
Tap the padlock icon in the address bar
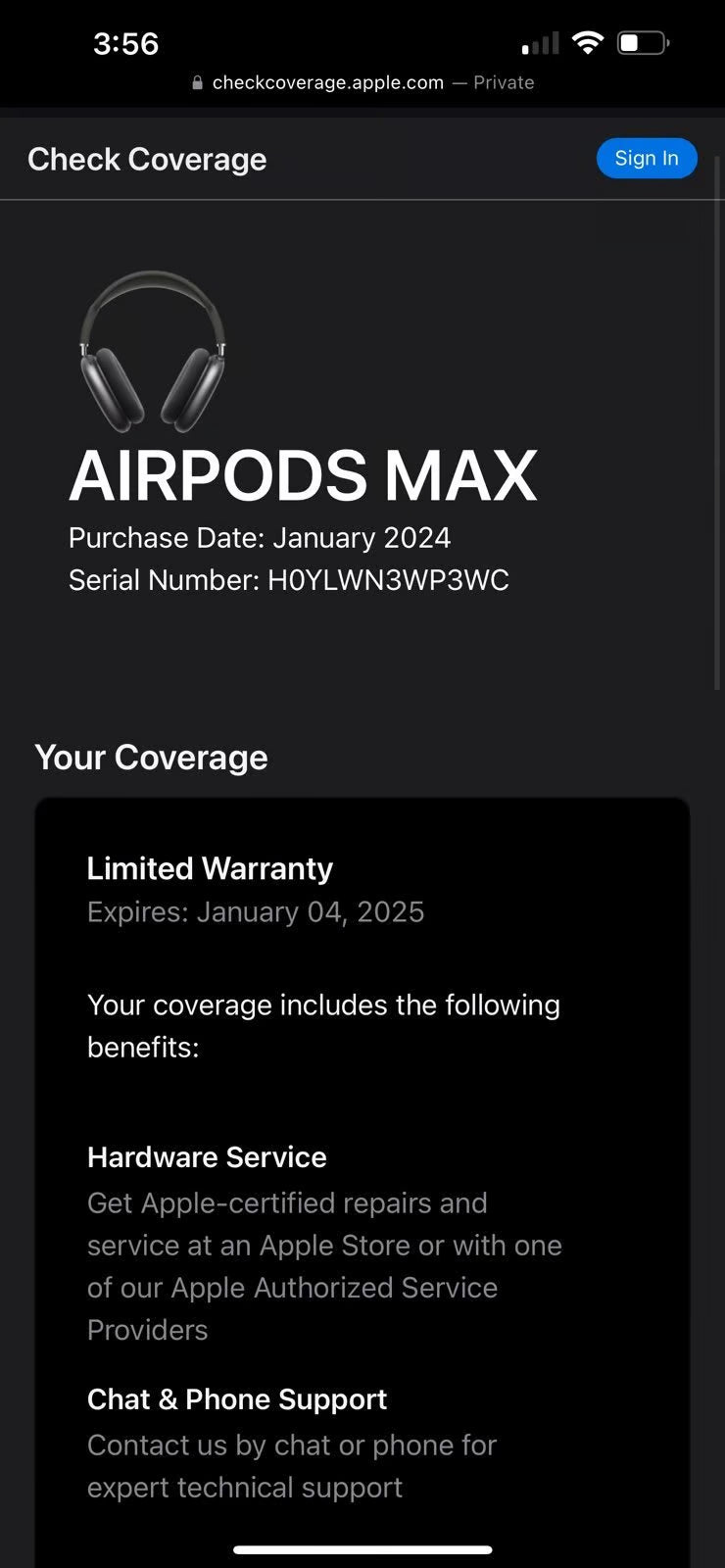(197, 82)
